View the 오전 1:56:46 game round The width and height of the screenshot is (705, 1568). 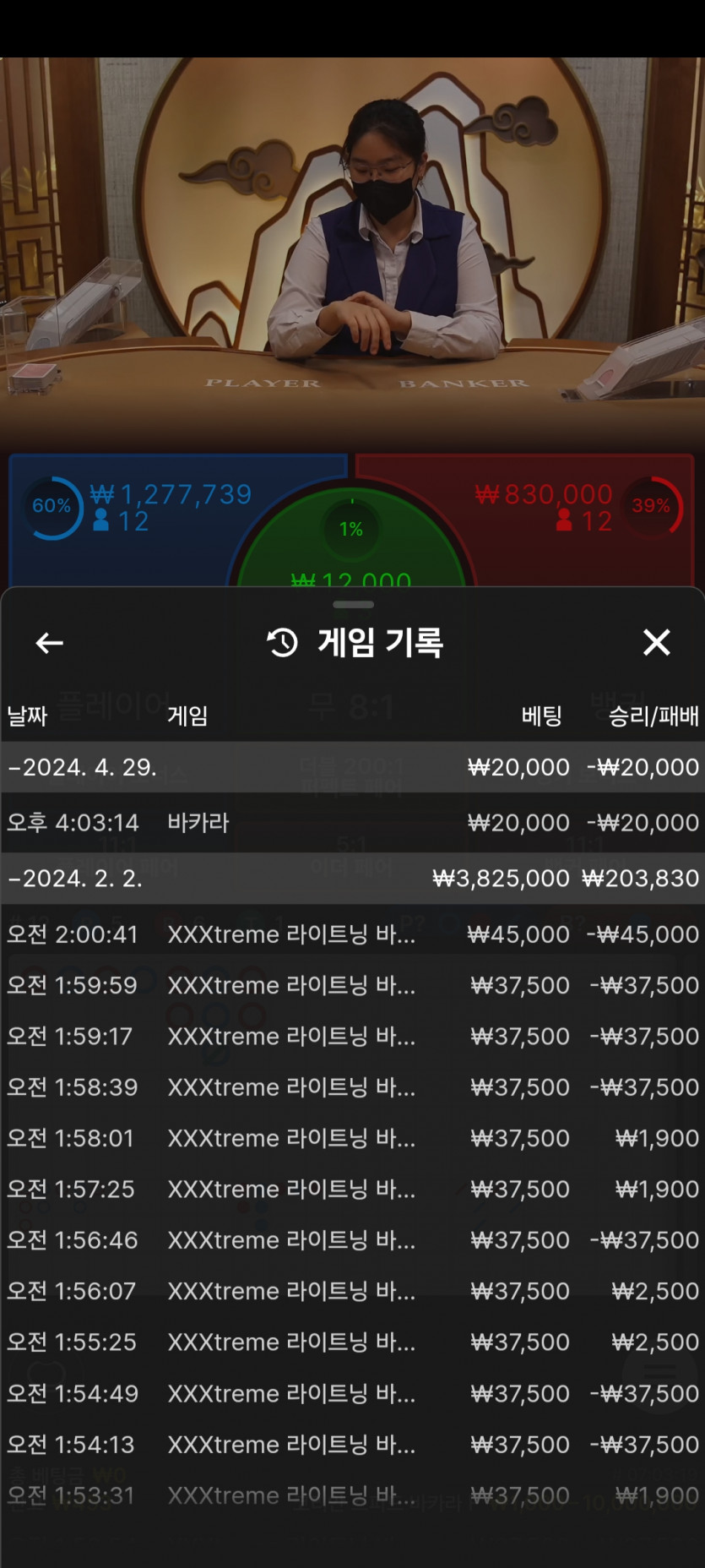tap(352, 1240)
